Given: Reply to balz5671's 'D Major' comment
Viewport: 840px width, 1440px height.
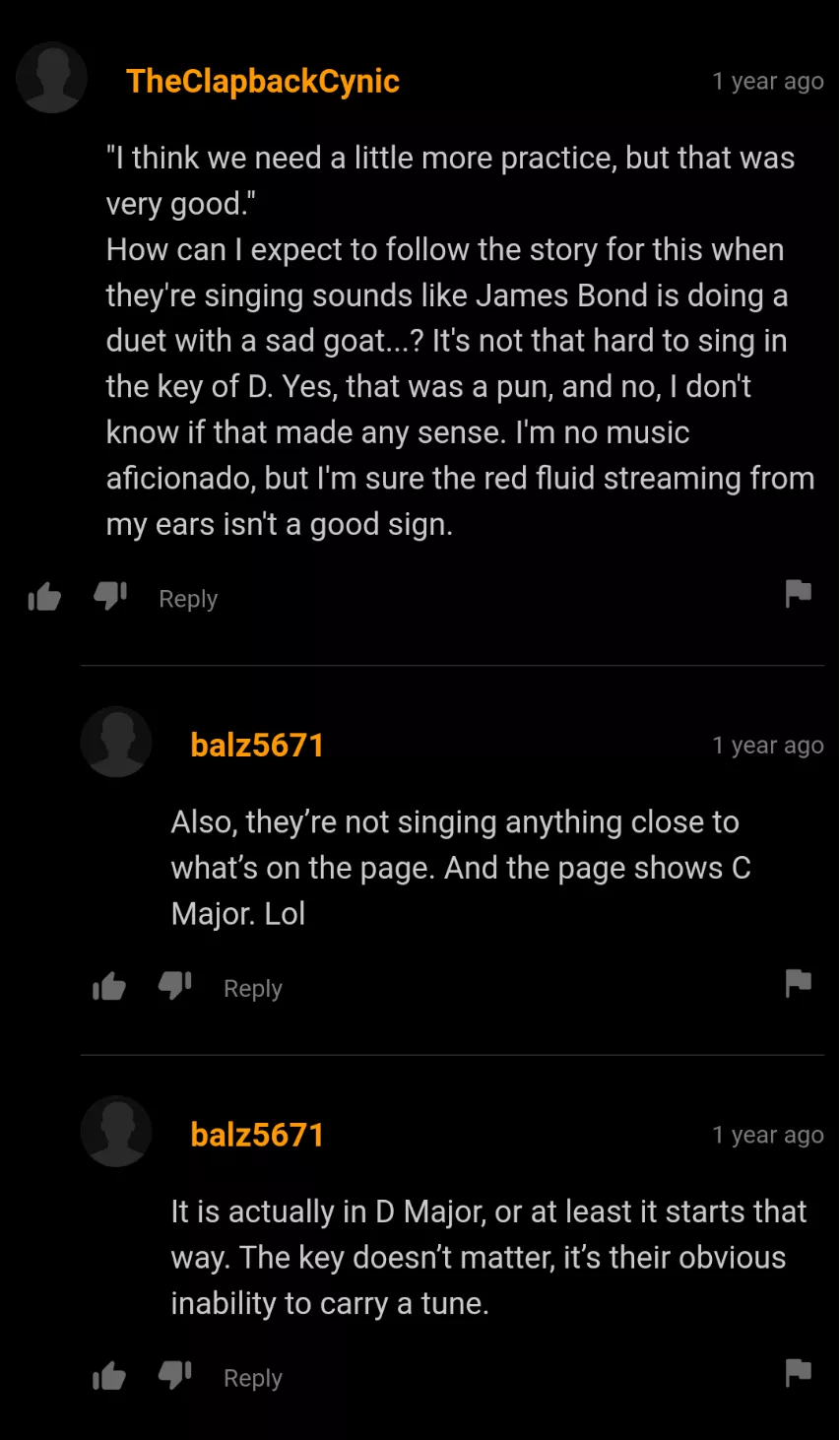Looking at the screenshot, I should 252,1378.
